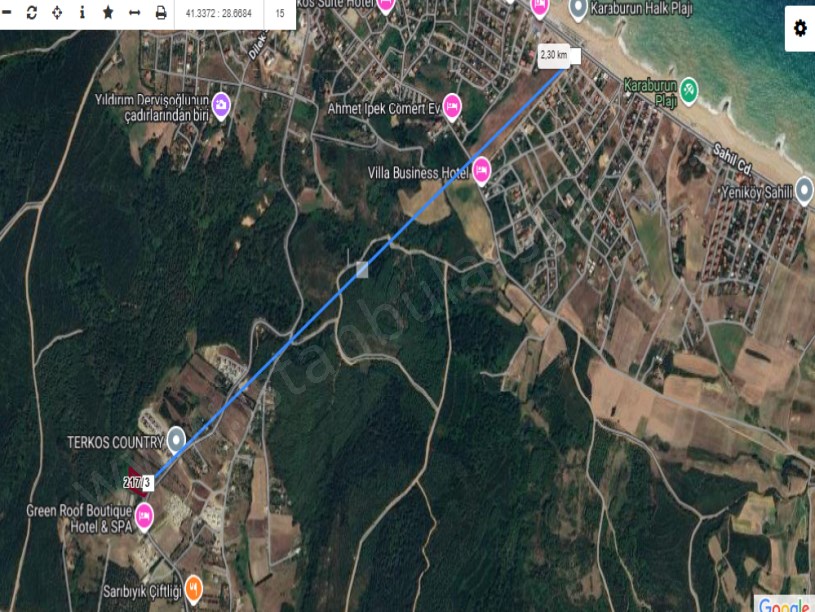This screenshot has width=815, height=612.
Task: Tap the star favorites icon
Action: 108,13
